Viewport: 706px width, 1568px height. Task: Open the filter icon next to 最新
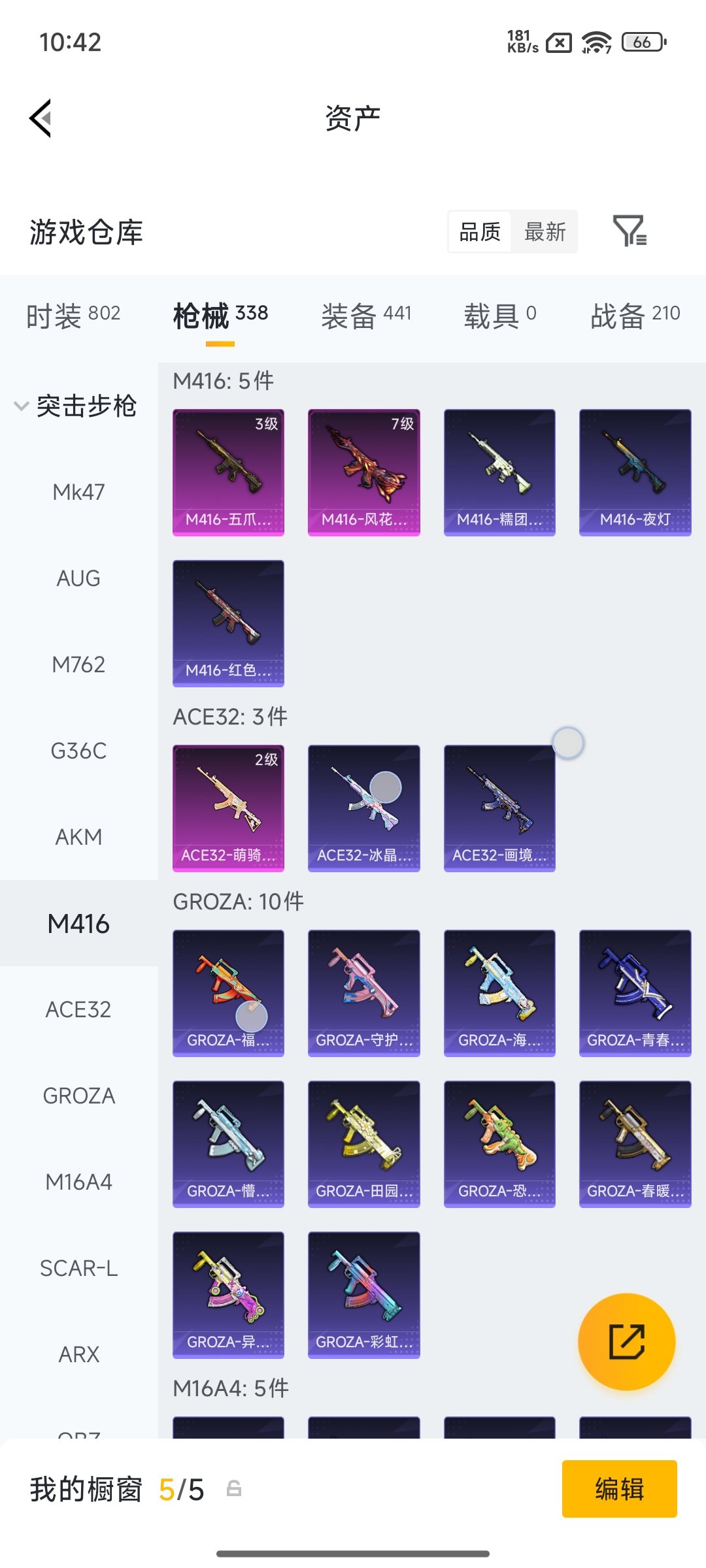click(630, 231)
